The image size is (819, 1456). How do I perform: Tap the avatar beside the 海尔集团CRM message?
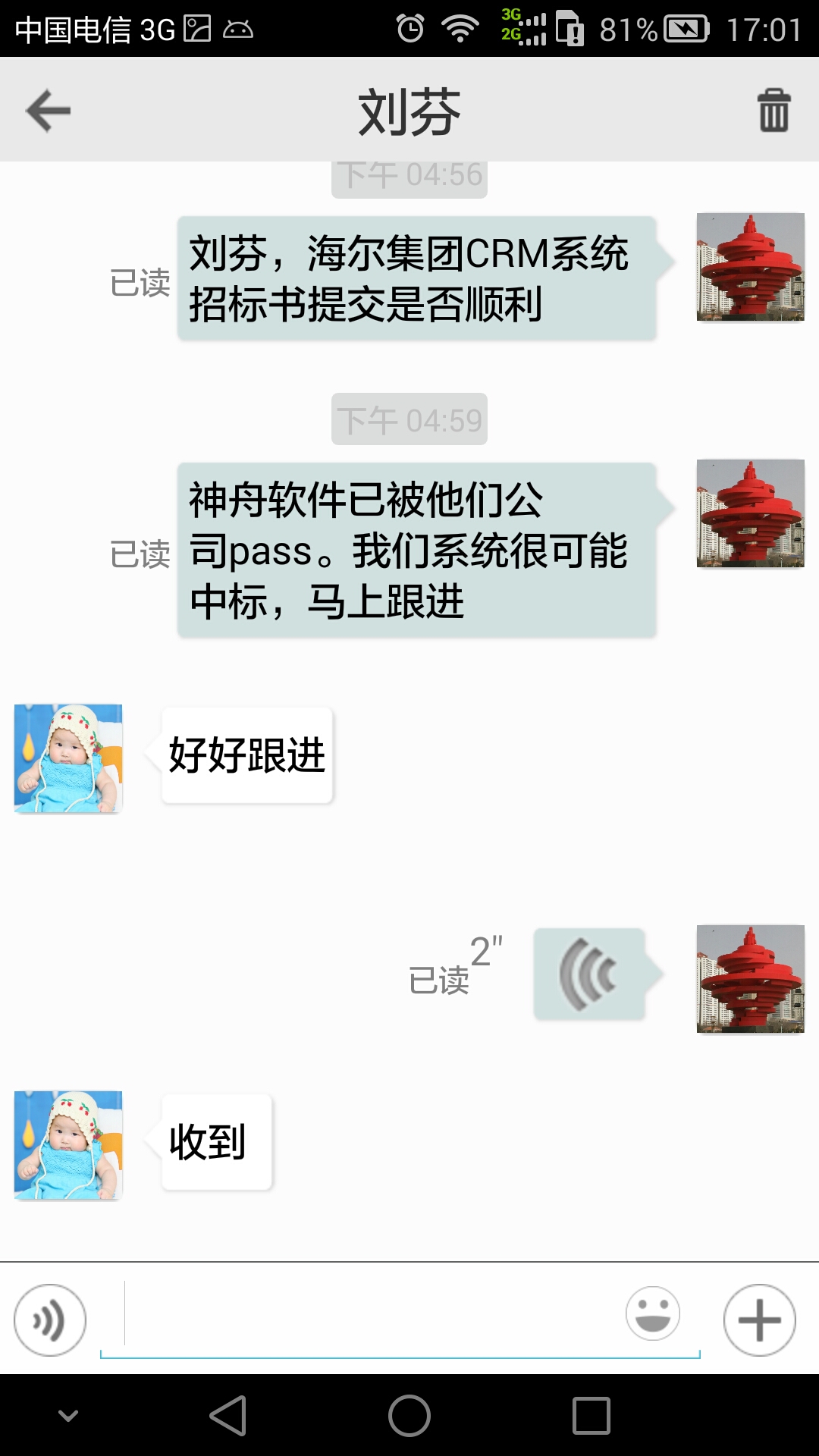pyautogui.click(x=751, y=267)
